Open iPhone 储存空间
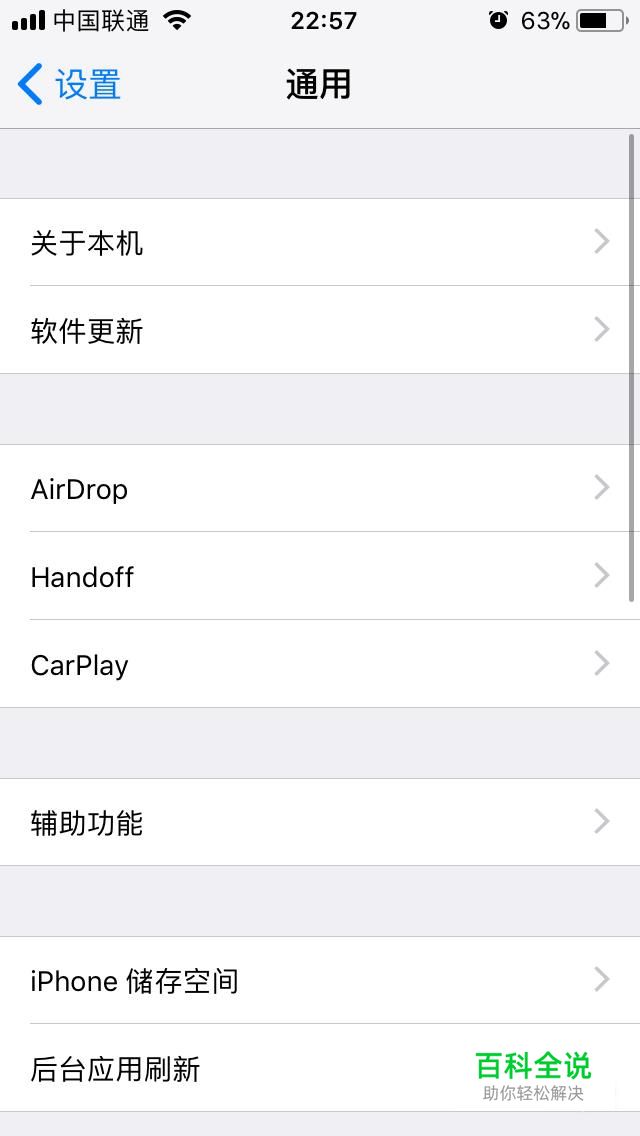Viewport: 640px width, 1136px height. 320,980
